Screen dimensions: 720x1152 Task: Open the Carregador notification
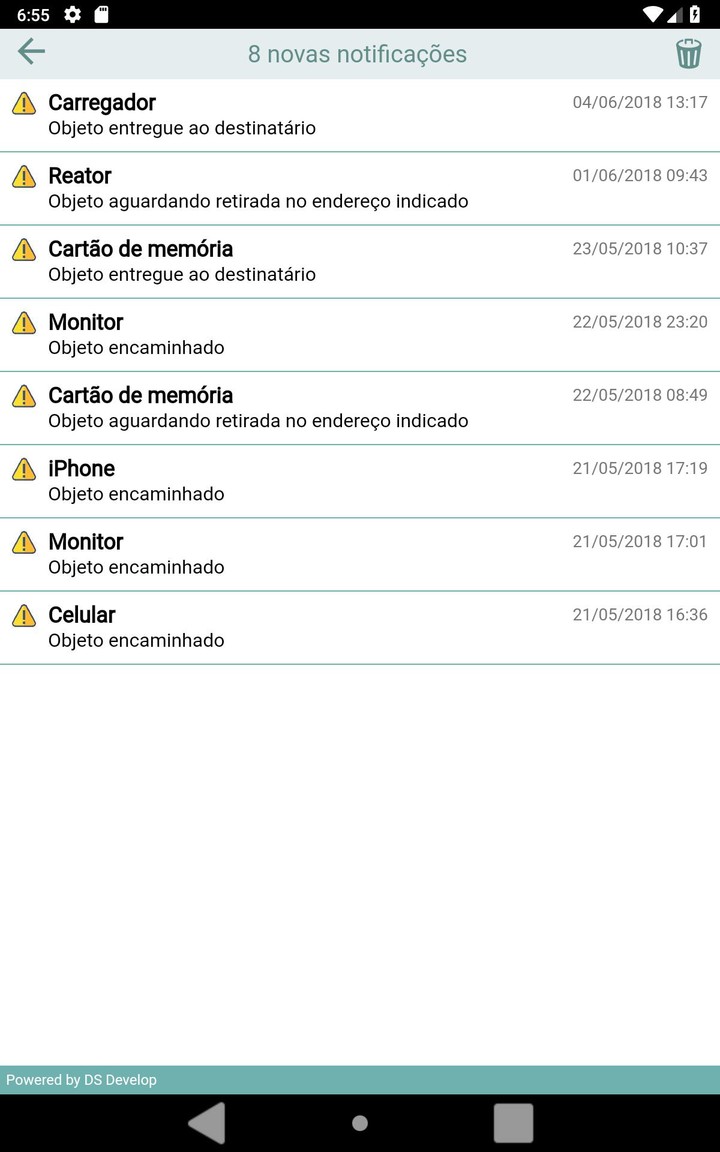(x=360, y=115)
